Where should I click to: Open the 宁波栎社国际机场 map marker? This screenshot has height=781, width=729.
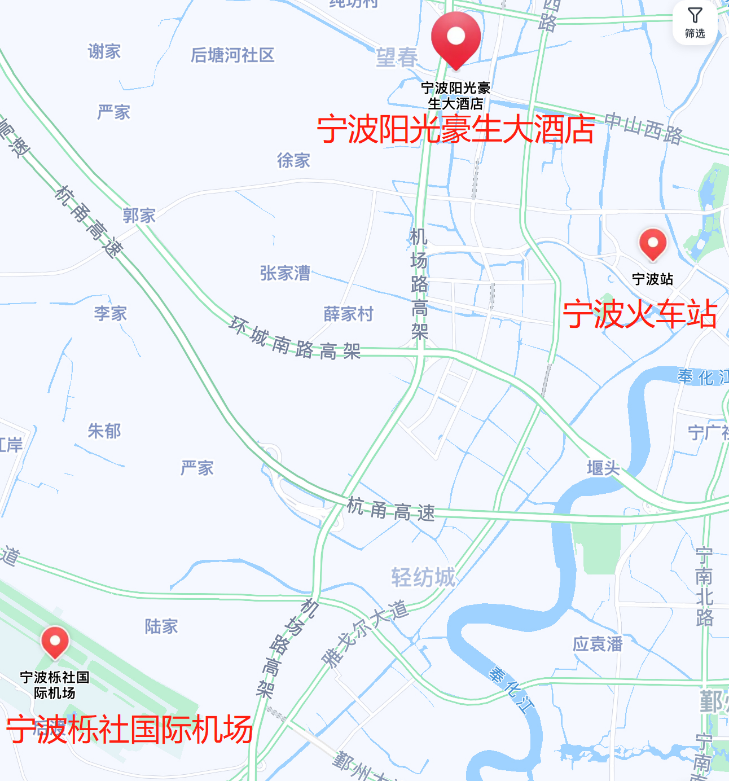coord(54,642)
